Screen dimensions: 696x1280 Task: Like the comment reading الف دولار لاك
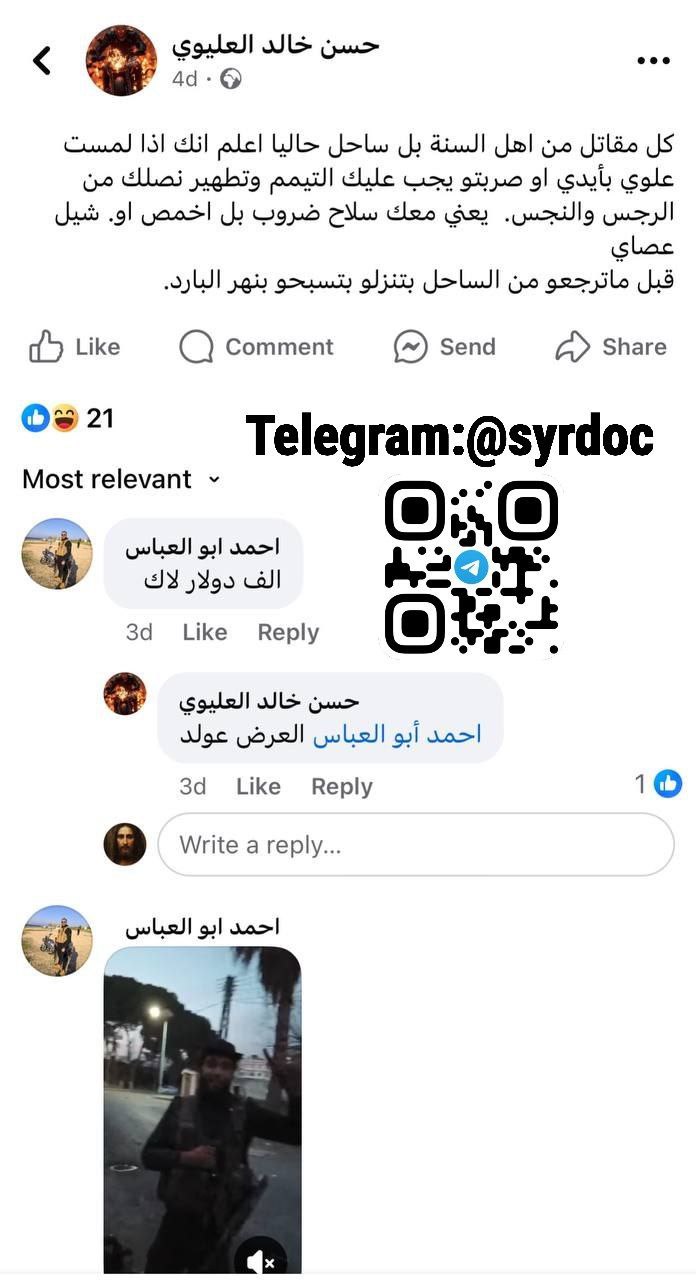pos(204,632)
